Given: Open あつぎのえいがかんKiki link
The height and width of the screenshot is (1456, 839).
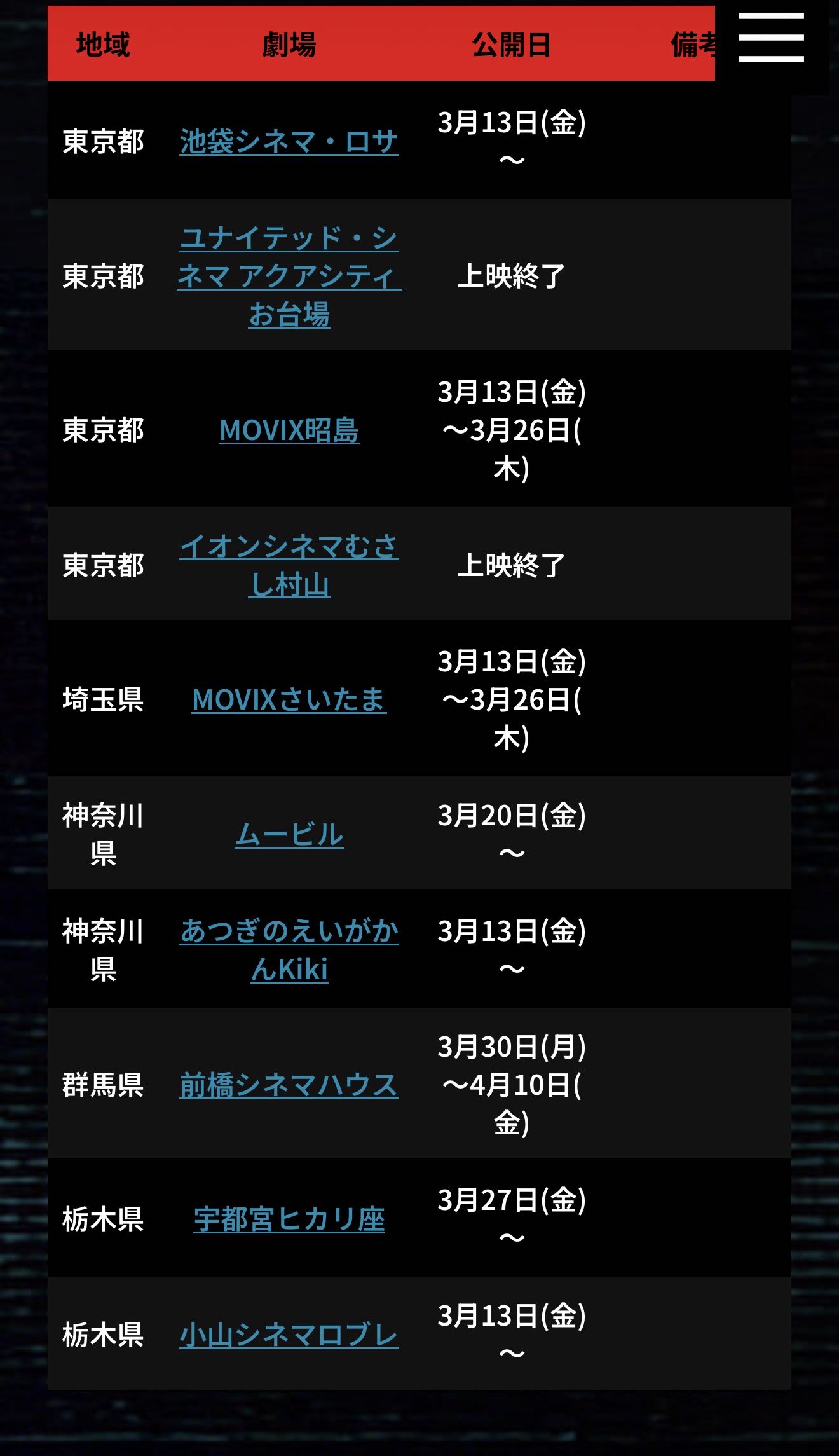Looking at the screenshot, I should [x=289, y=950].
